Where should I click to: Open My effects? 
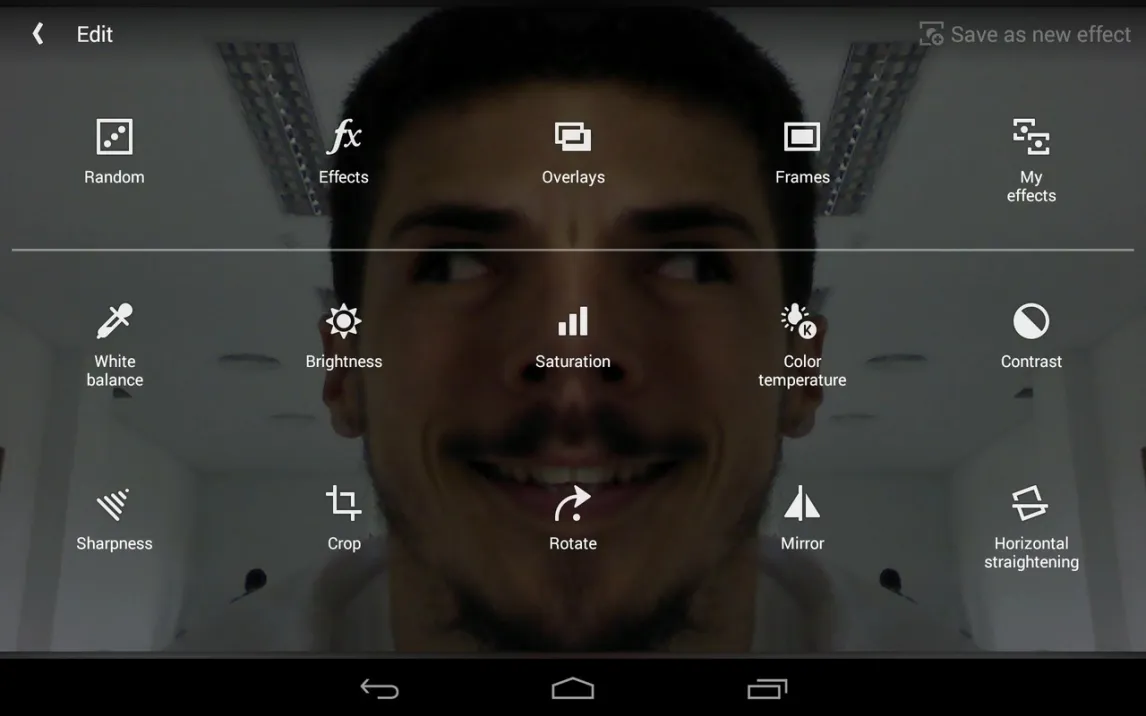point(1031,159)
